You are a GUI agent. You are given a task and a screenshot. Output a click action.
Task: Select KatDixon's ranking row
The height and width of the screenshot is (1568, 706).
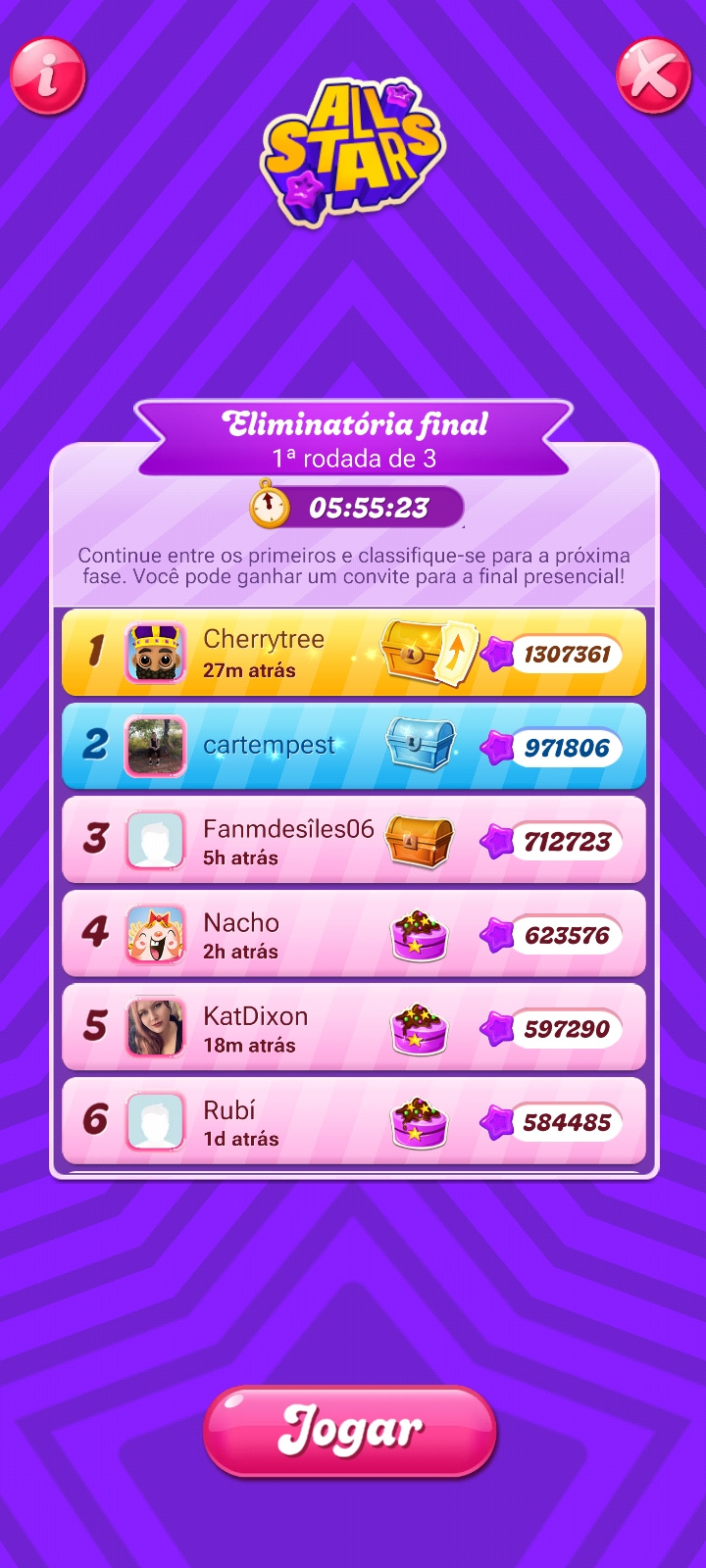click(353, 1028)
